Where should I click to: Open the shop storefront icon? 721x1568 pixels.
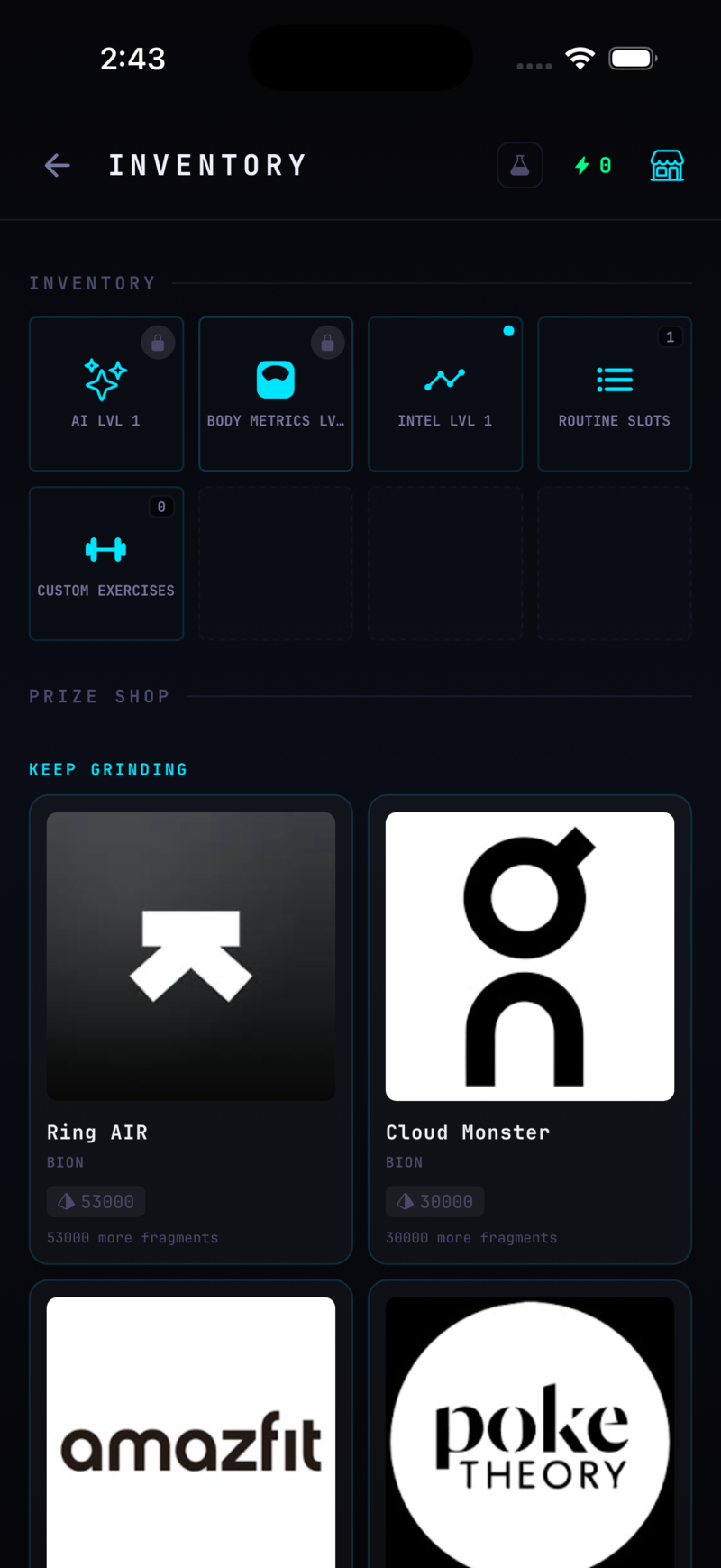[667, 165]
